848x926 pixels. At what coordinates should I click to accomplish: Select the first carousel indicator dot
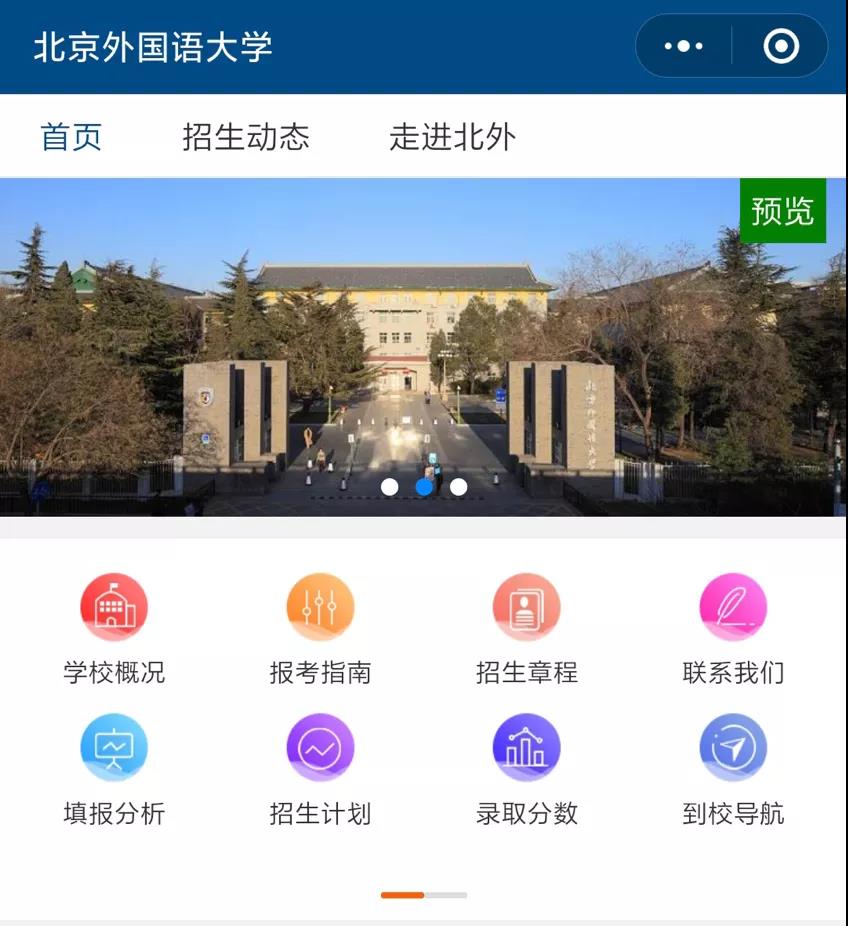(x=389, y=487)
